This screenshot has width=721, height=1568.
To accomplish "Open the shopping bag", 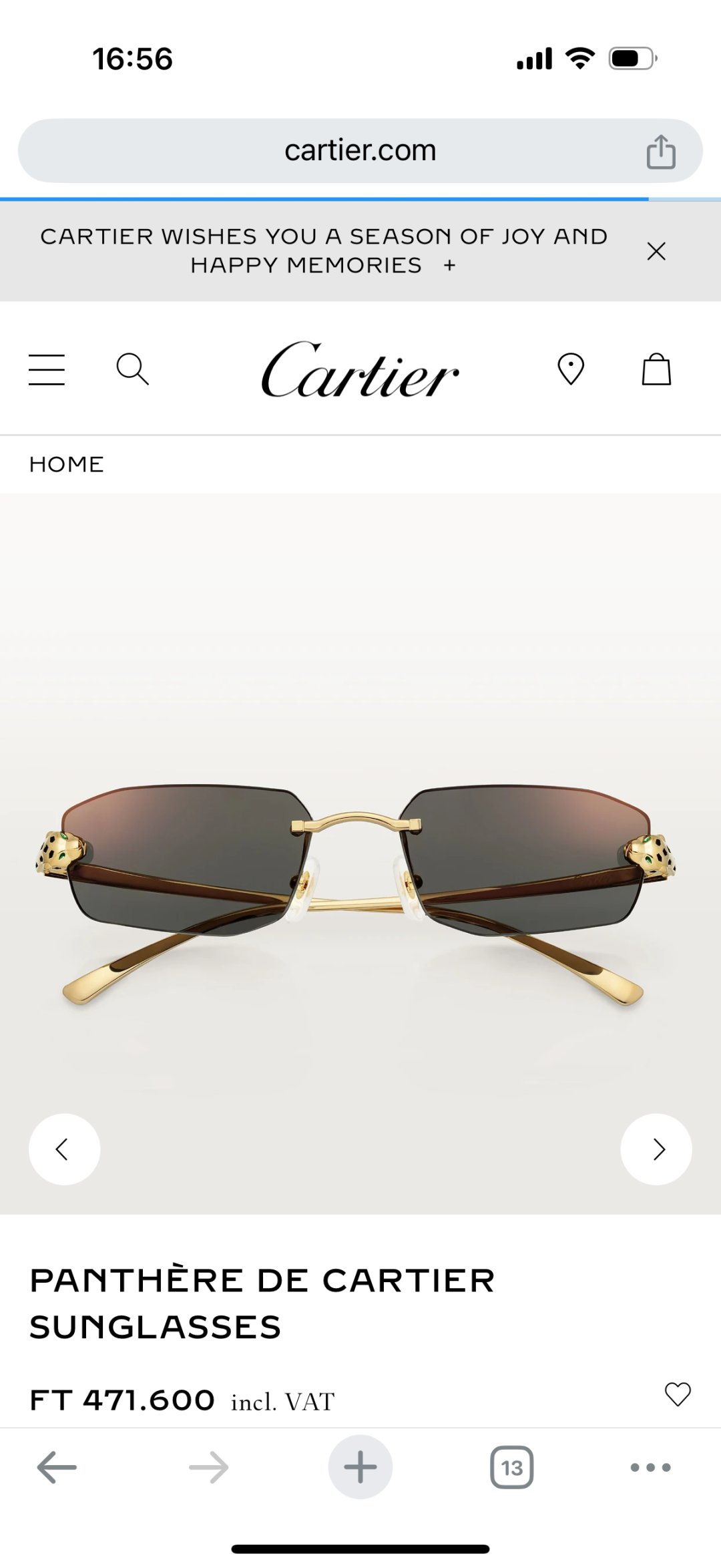I will coord(656,369).
